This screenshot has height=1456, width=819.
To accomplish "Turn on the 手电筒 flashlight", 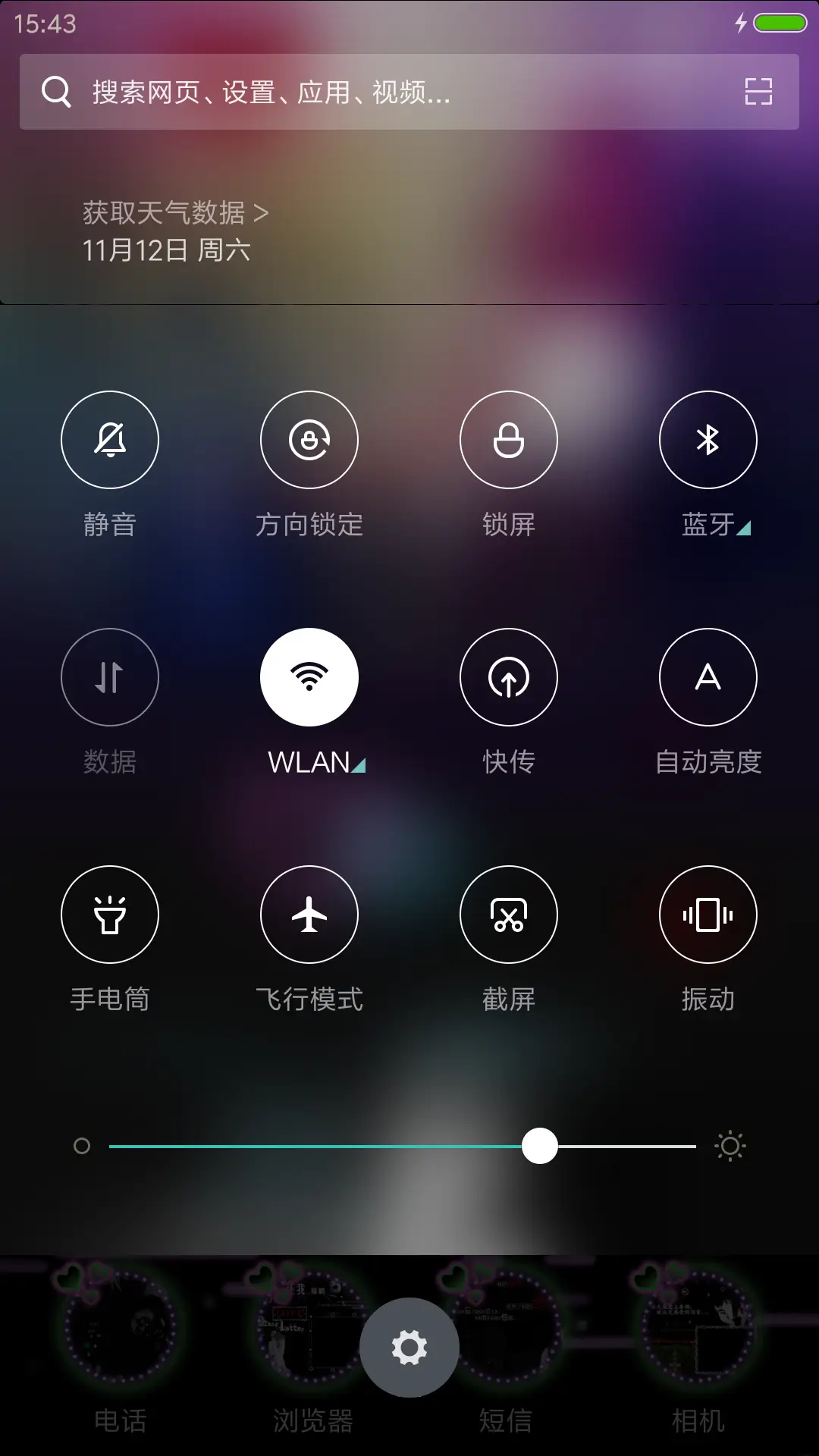I will (x=110, y=915).
